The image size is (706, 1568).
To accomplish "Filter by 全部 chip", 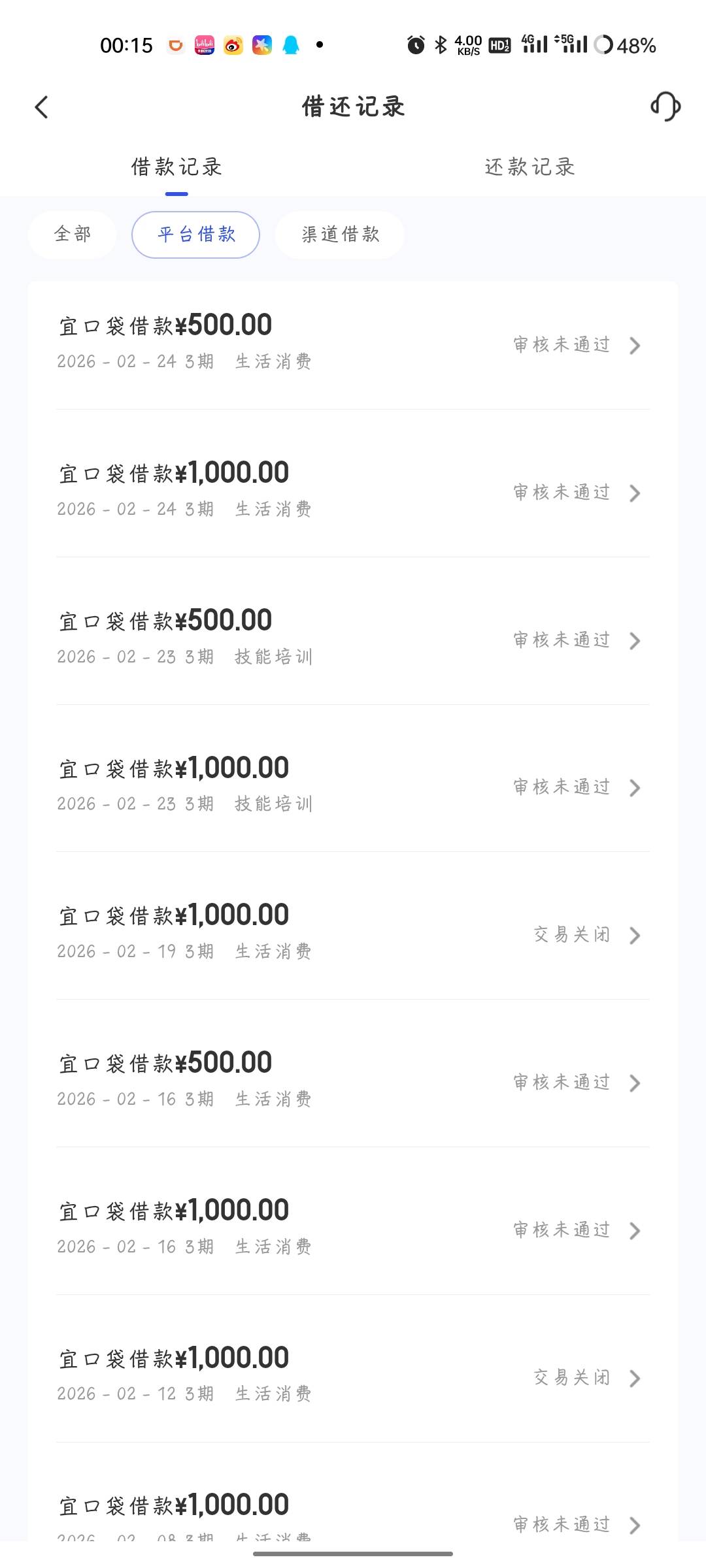I will (x=73, y=235).
